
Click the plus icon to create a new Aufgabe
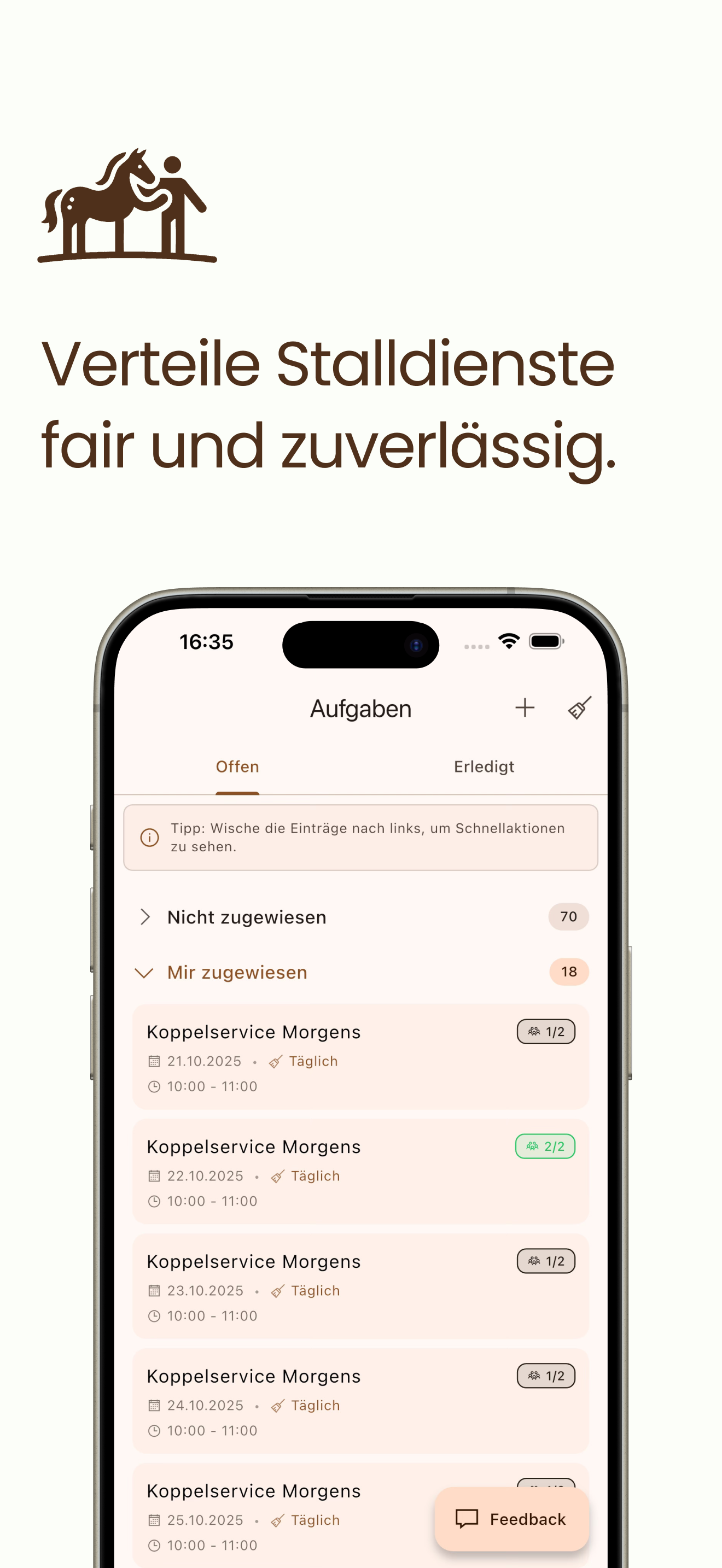pyautogui.click(x=525, y=708)
